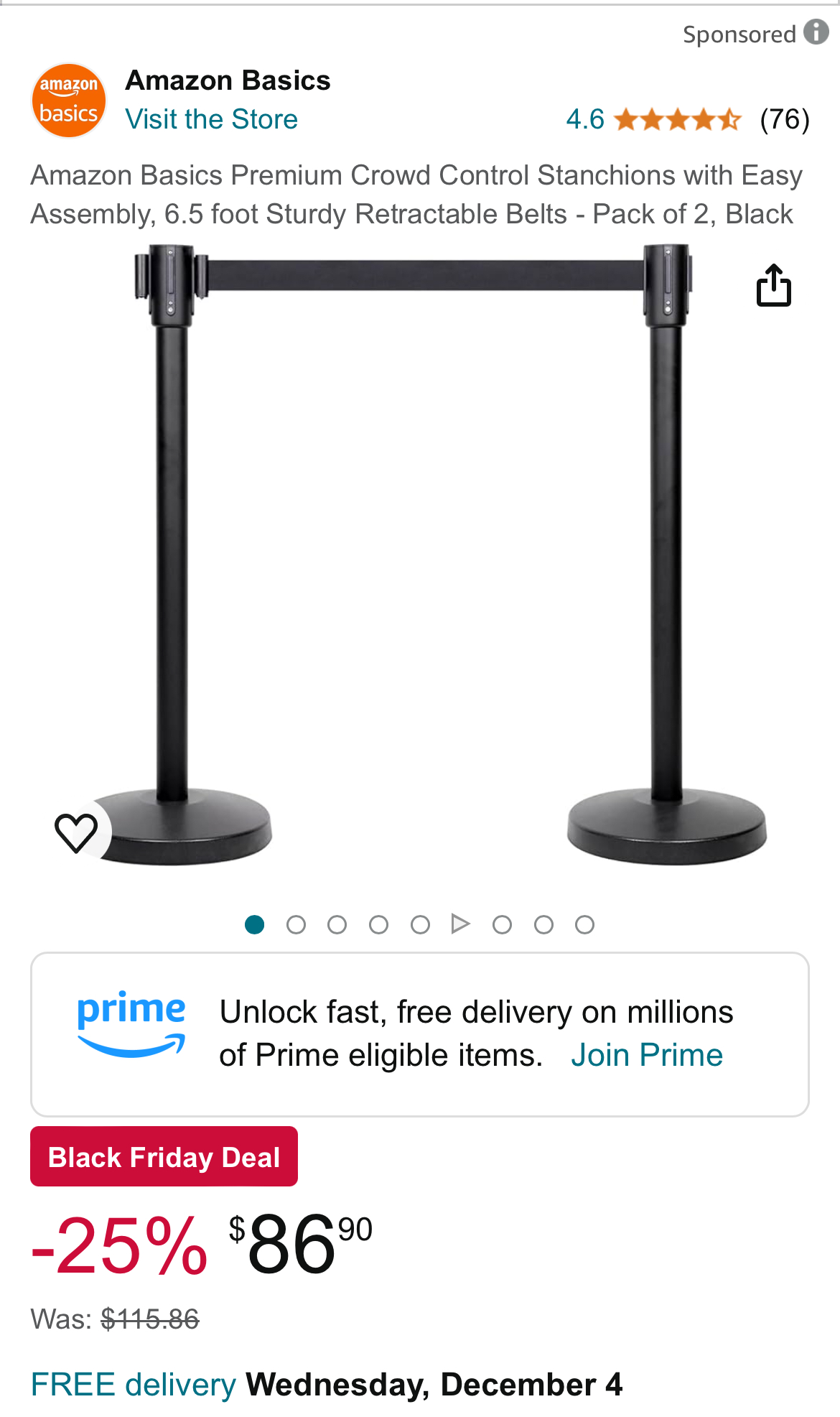Tap the Amazon Basics brand logo
This screenshot has width=840, height=1417.
(x=69, y=101)
